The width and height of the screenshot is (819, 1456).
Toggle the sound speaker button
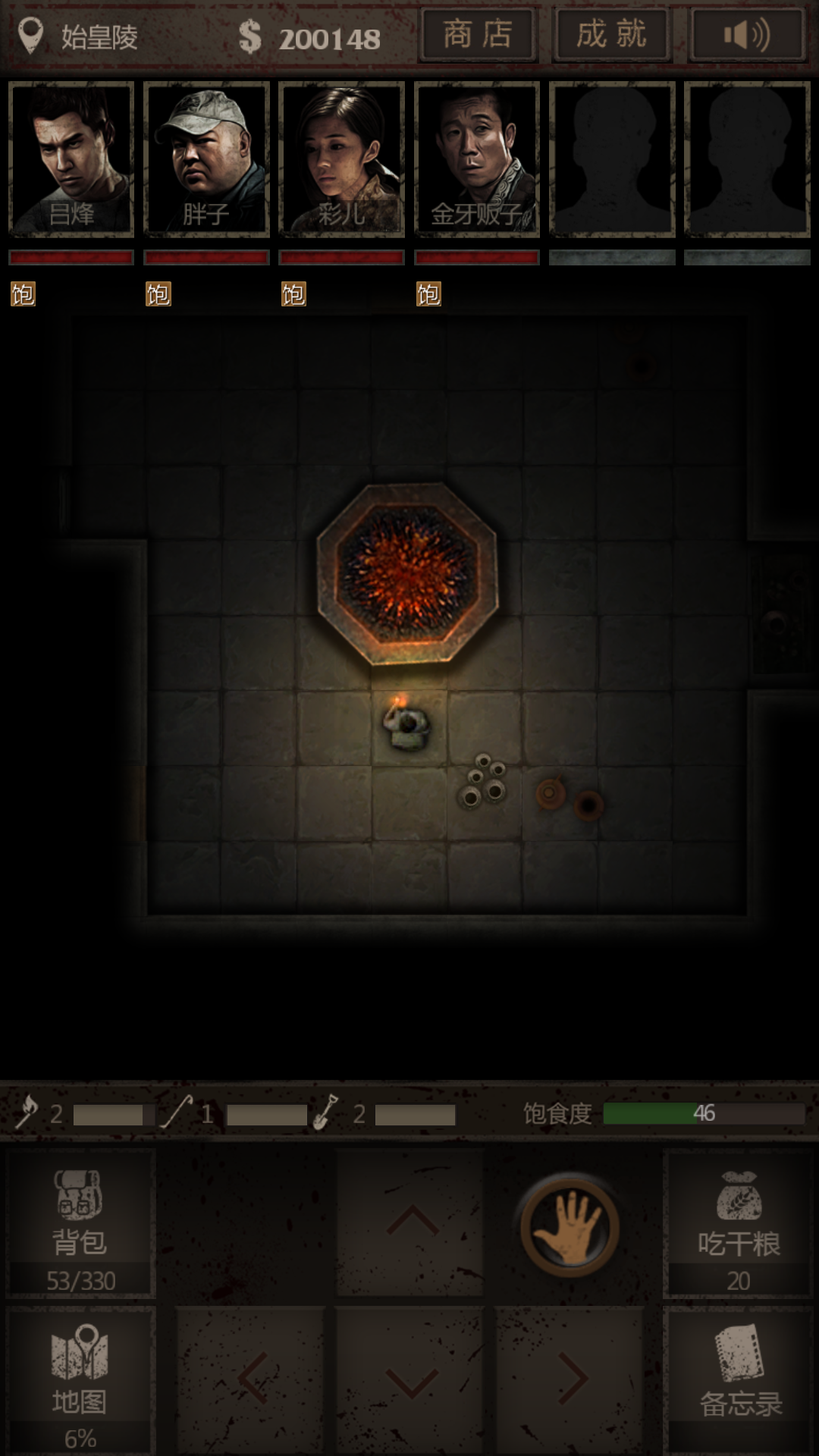coord(746,35)
